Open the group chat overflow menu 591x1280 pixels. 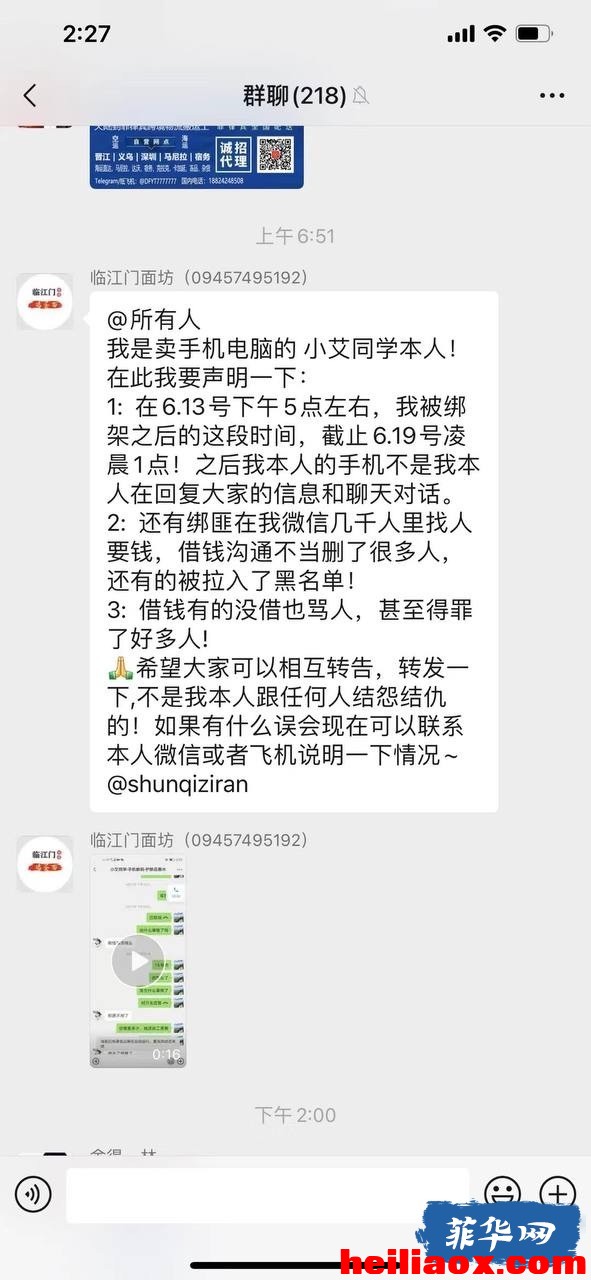552,96
